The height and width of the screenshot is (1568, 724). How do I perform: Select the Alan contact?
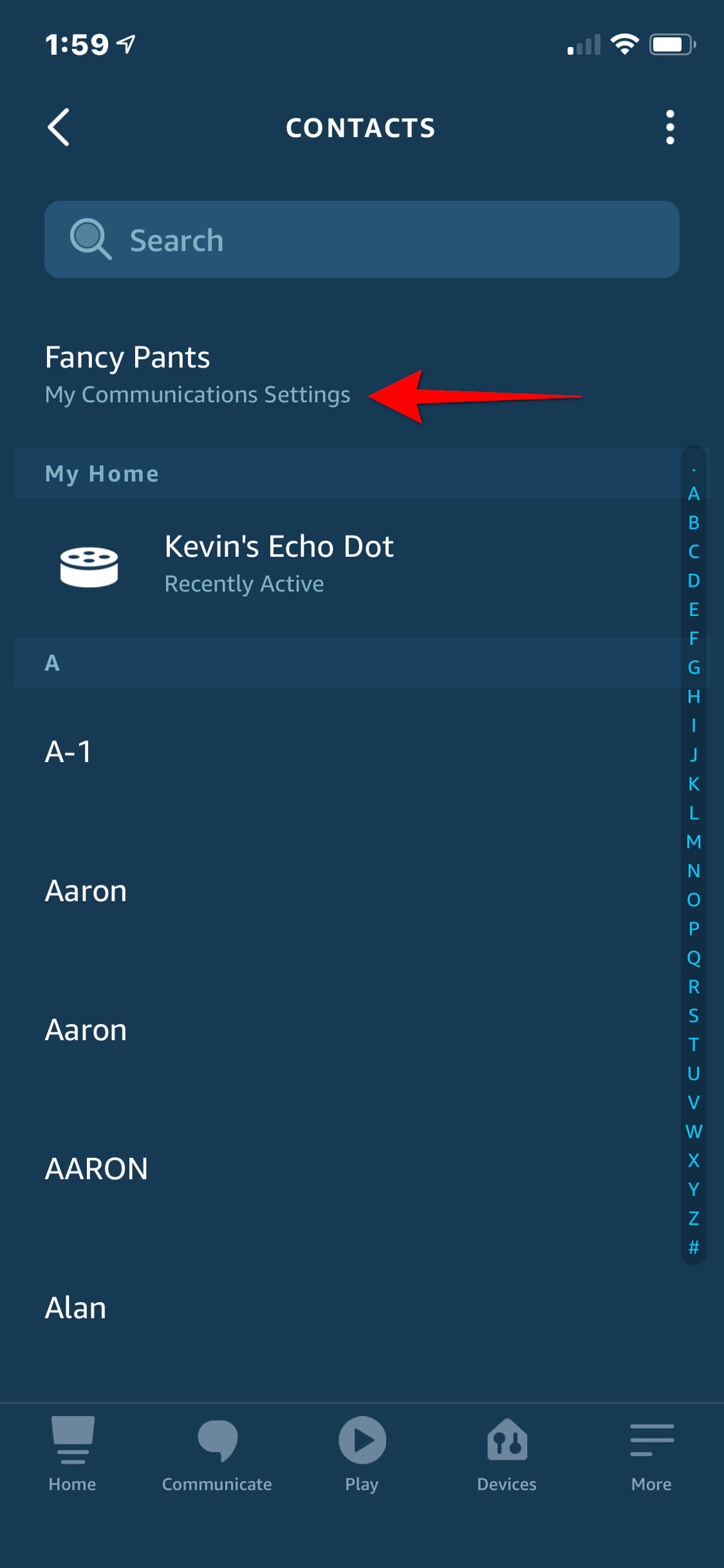(75, 1307)
